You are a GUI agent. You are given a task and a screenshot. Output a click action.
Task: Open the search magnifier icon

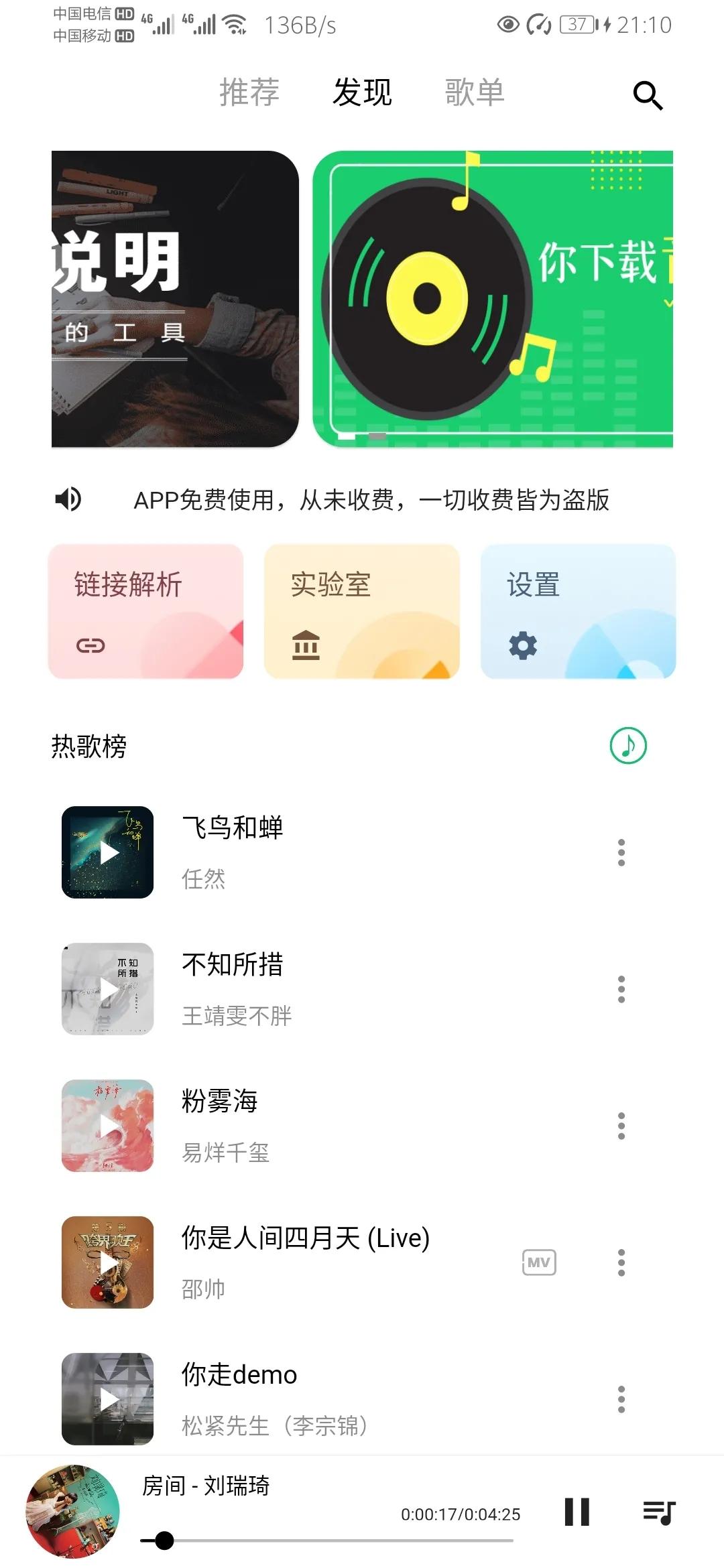(648, 95)
